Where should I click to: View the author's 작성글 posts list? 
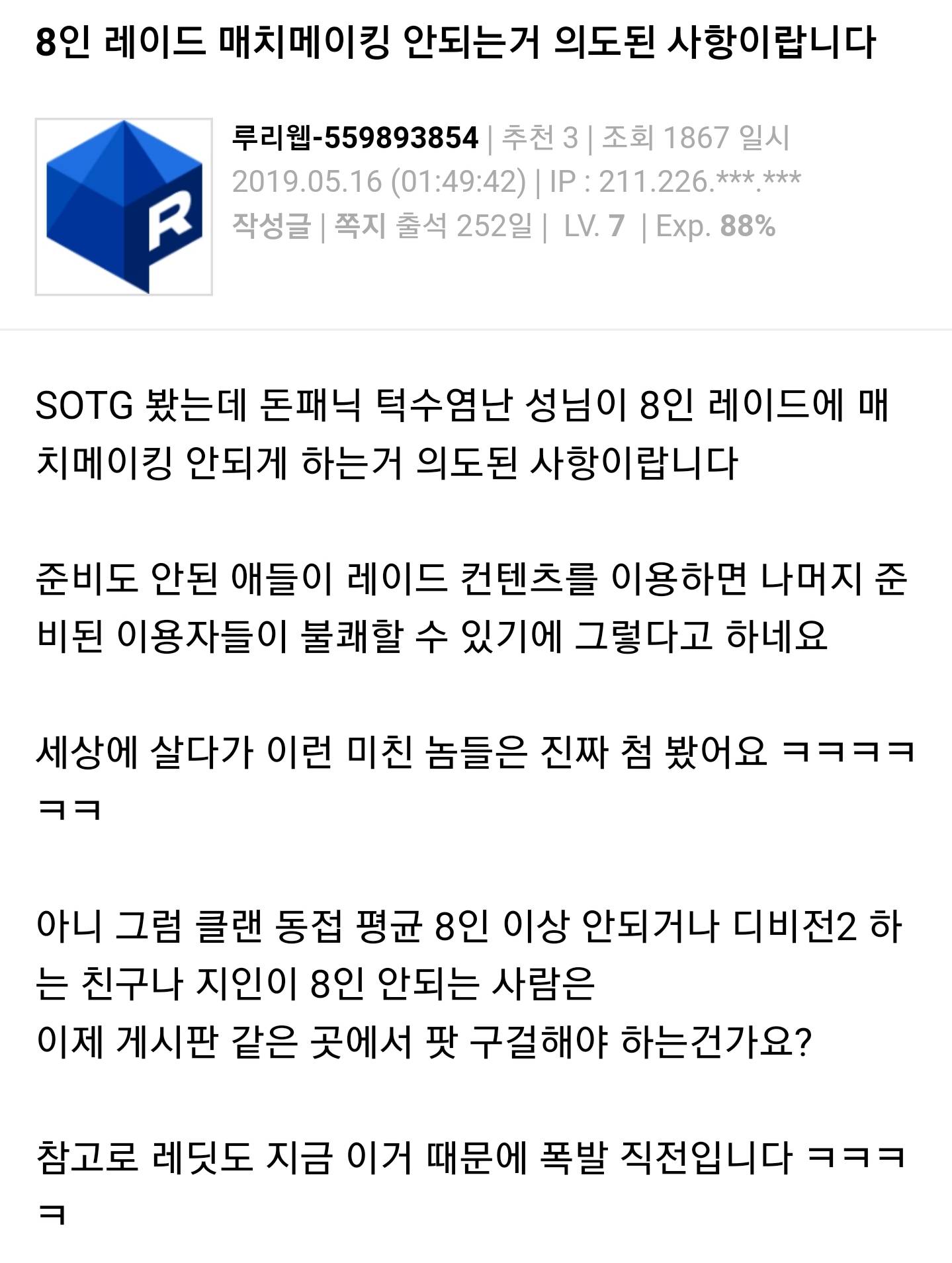[x=271, y=226]
